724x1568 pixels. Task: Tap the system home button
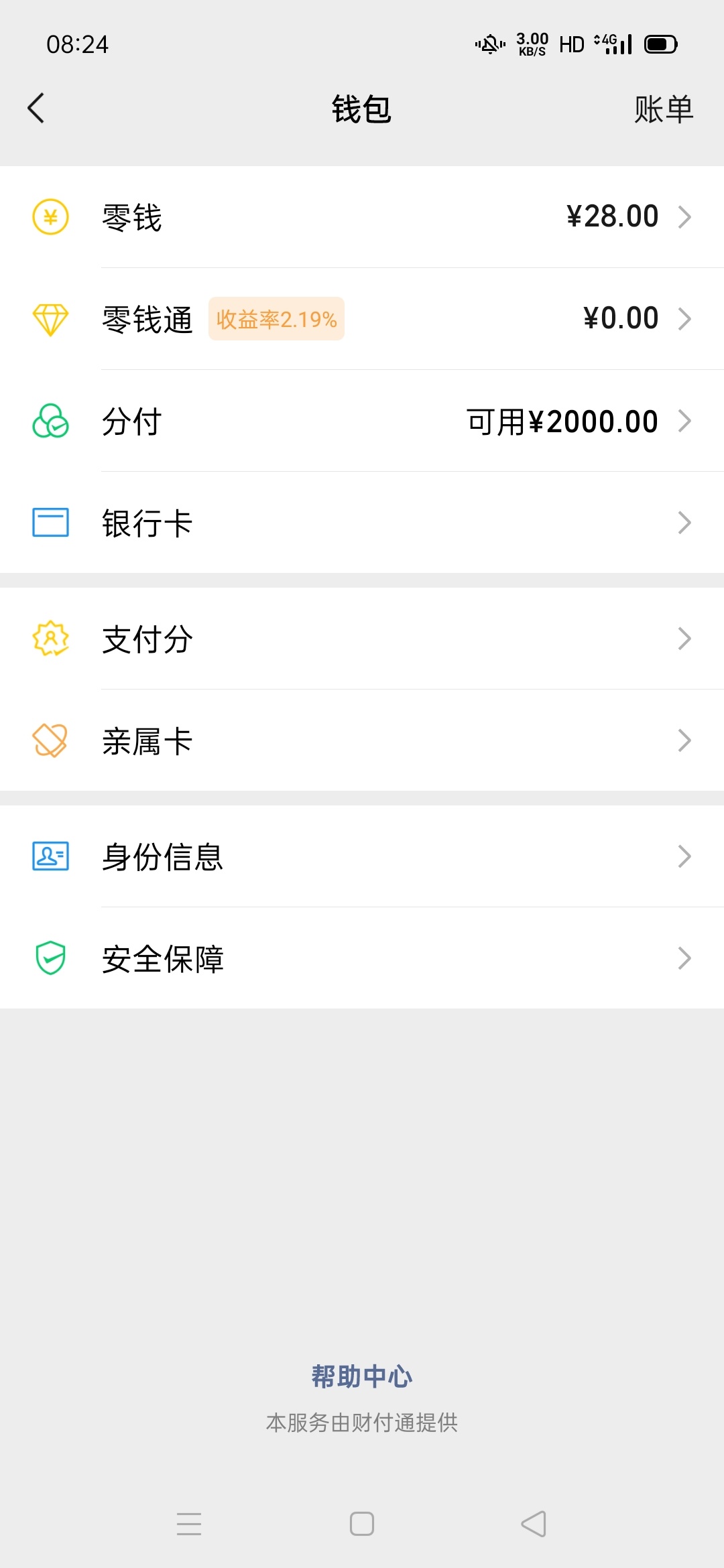tap(362, 1524)
